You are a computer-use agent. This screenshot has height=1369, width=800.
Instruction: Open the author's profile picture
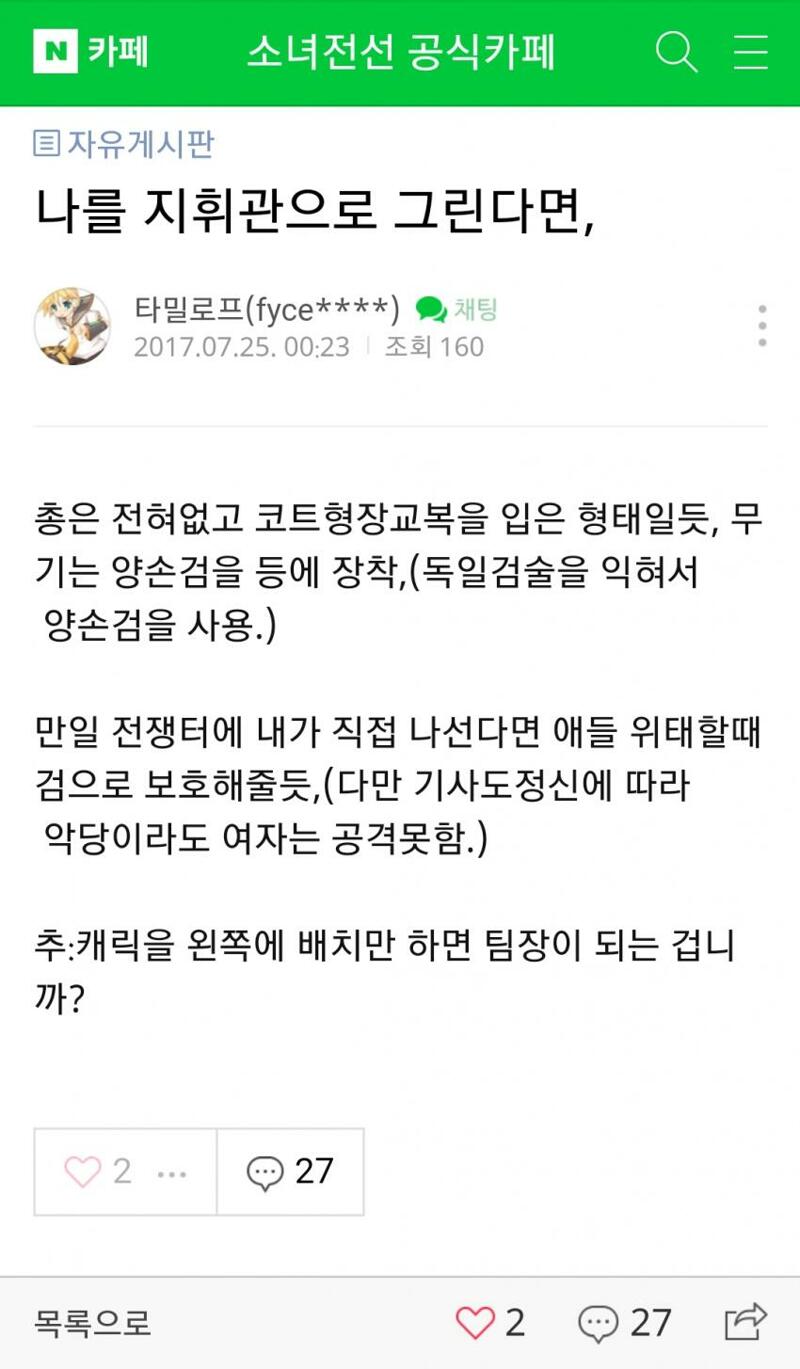point(72,326)
